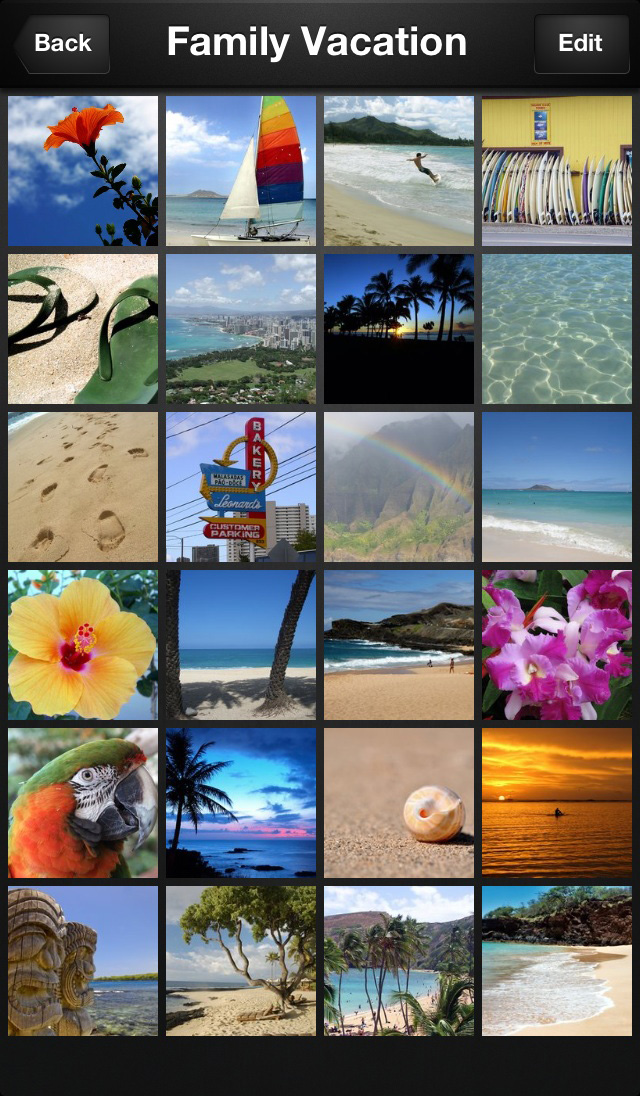Open the pink orchids photo

coord(557,645)
